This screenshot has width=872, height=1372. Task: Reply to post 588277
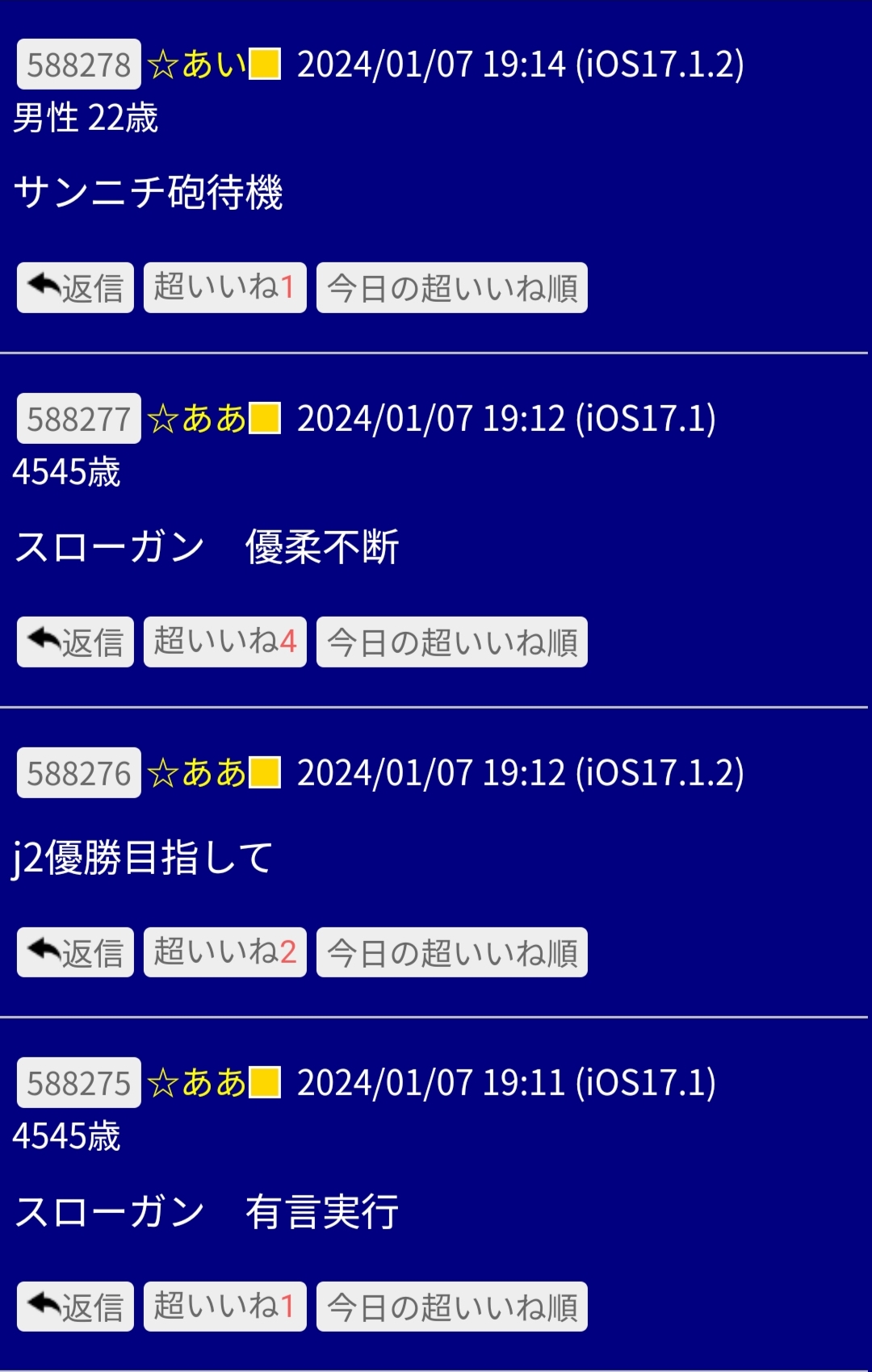click(75, 642)
